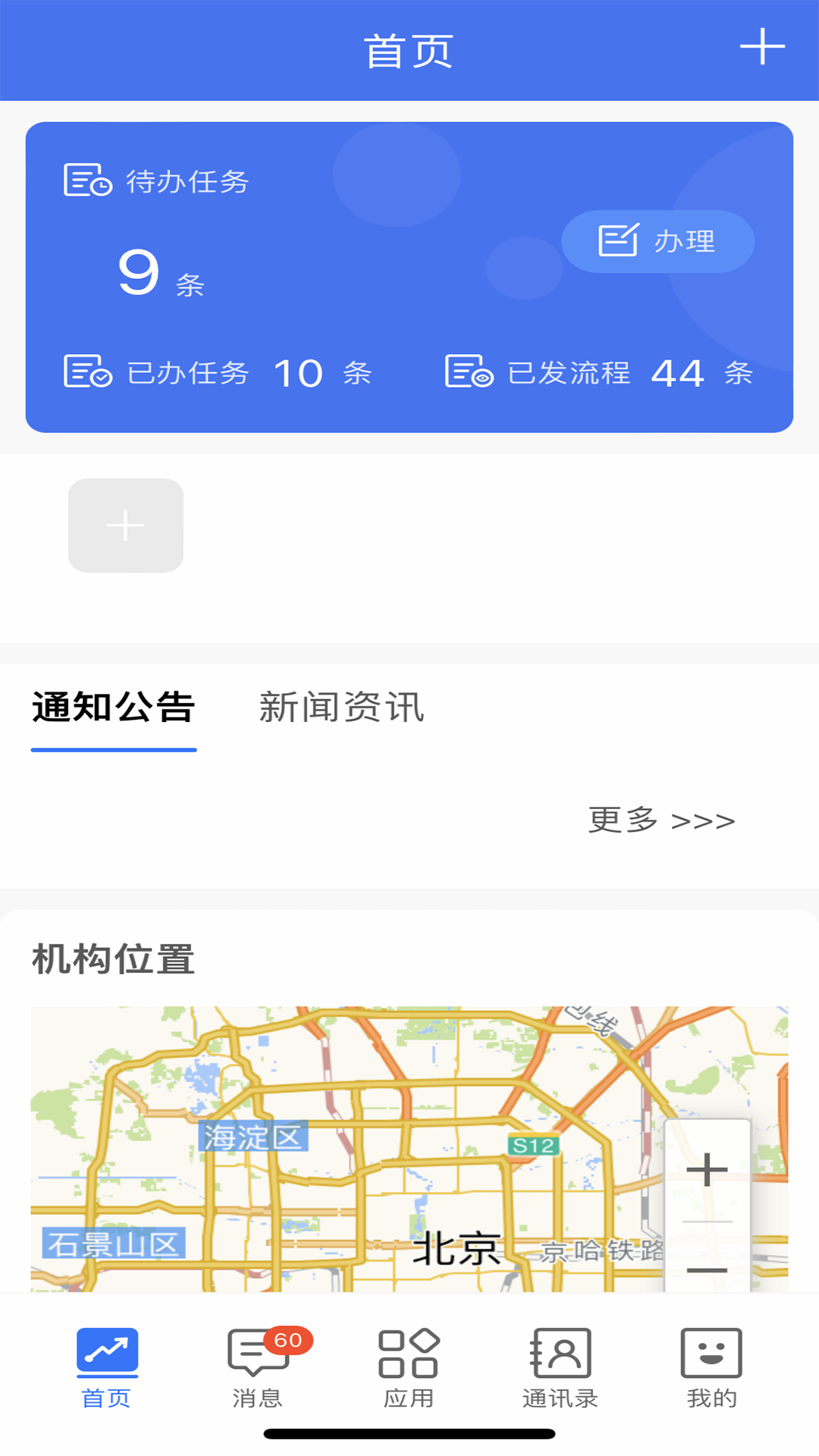Screen dimensions: 819x1456
Task: View 已发流程 sent processes
Action: 598,373
